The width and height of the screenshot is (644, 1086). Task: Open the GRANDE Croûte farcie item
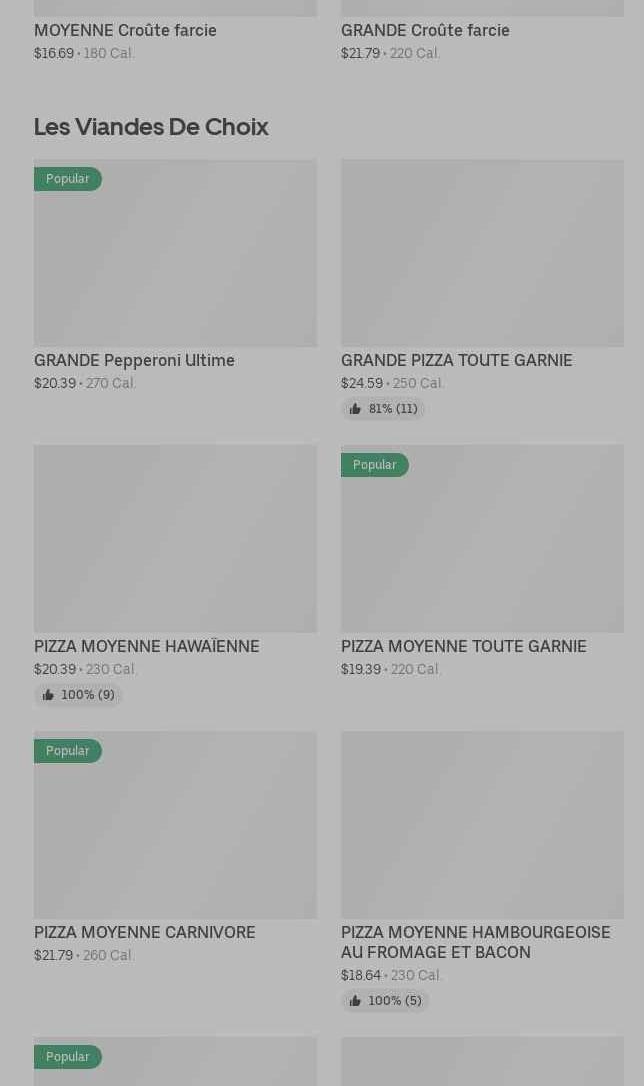tap(425, 30)
